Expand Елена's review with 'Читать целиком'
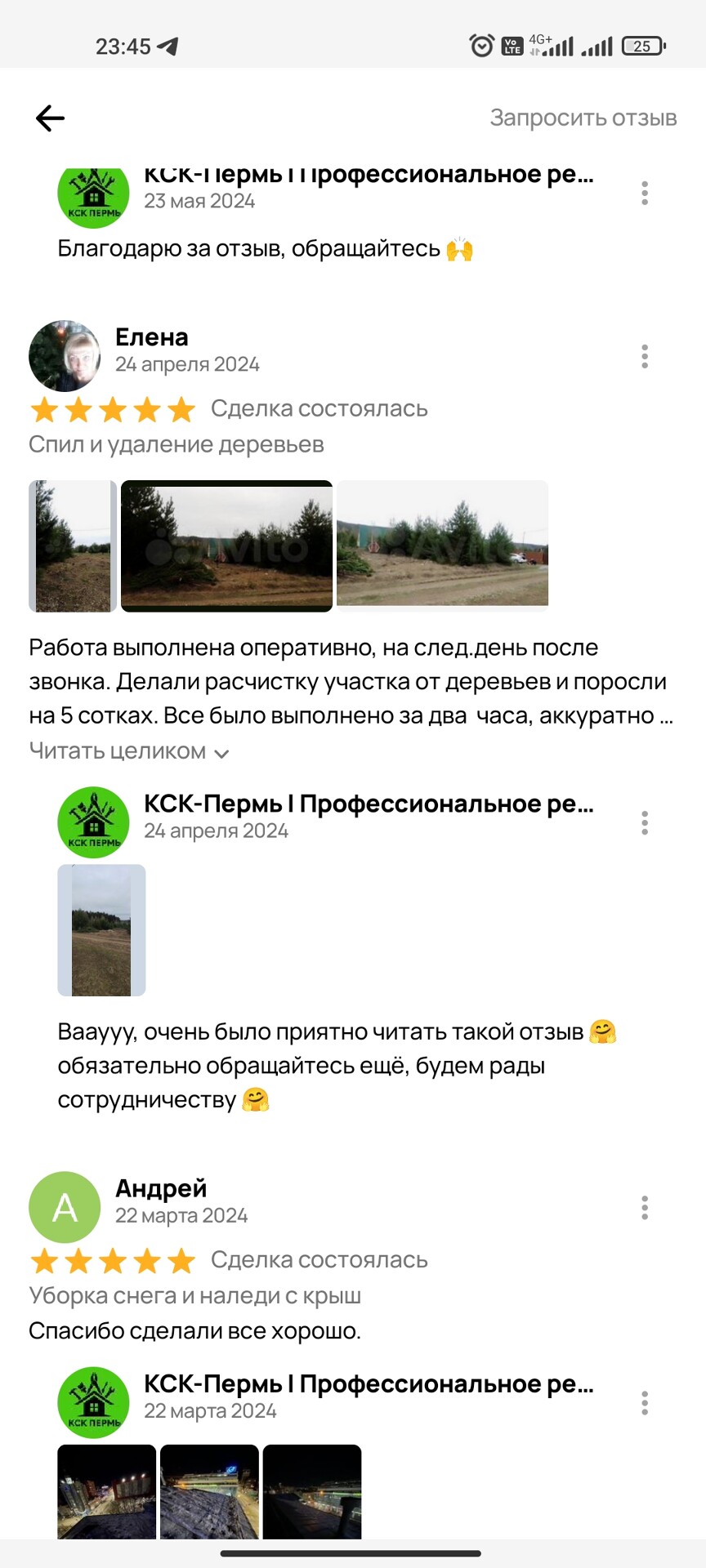 pos(128,751)
